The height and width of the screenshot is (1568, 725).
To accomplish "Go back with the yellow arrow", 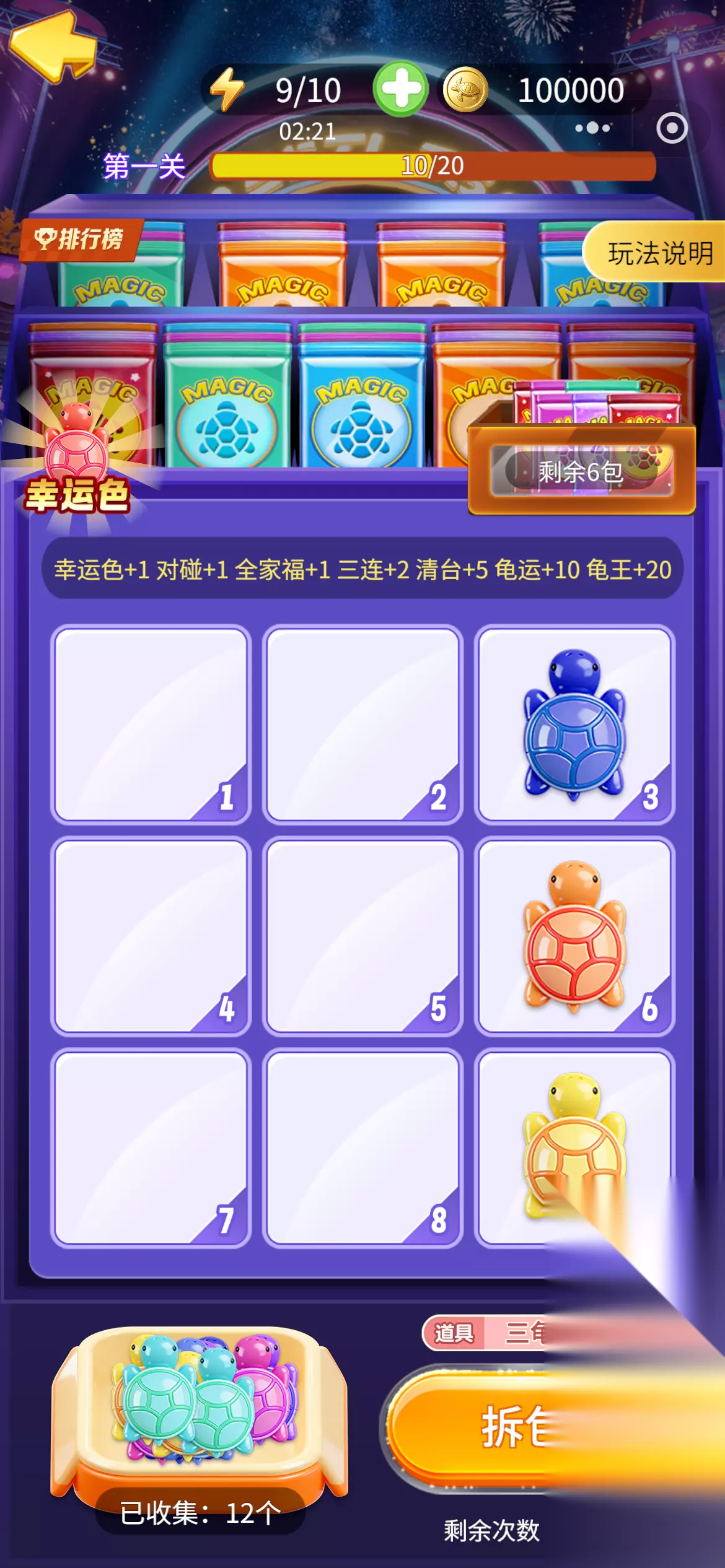I will pyautogui.click(x=55, y=46).
